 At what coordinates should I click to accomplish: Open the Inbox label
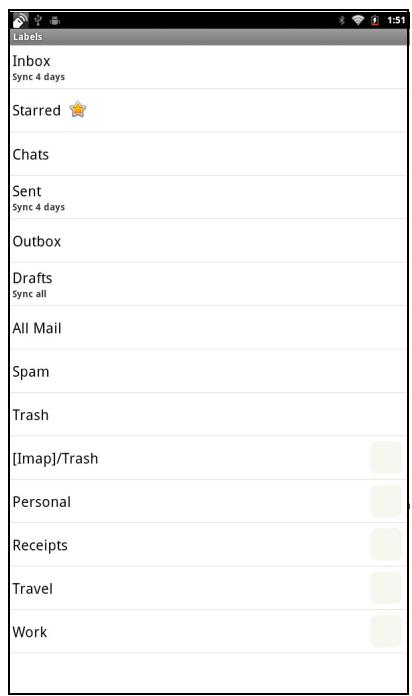pos(208,67)
